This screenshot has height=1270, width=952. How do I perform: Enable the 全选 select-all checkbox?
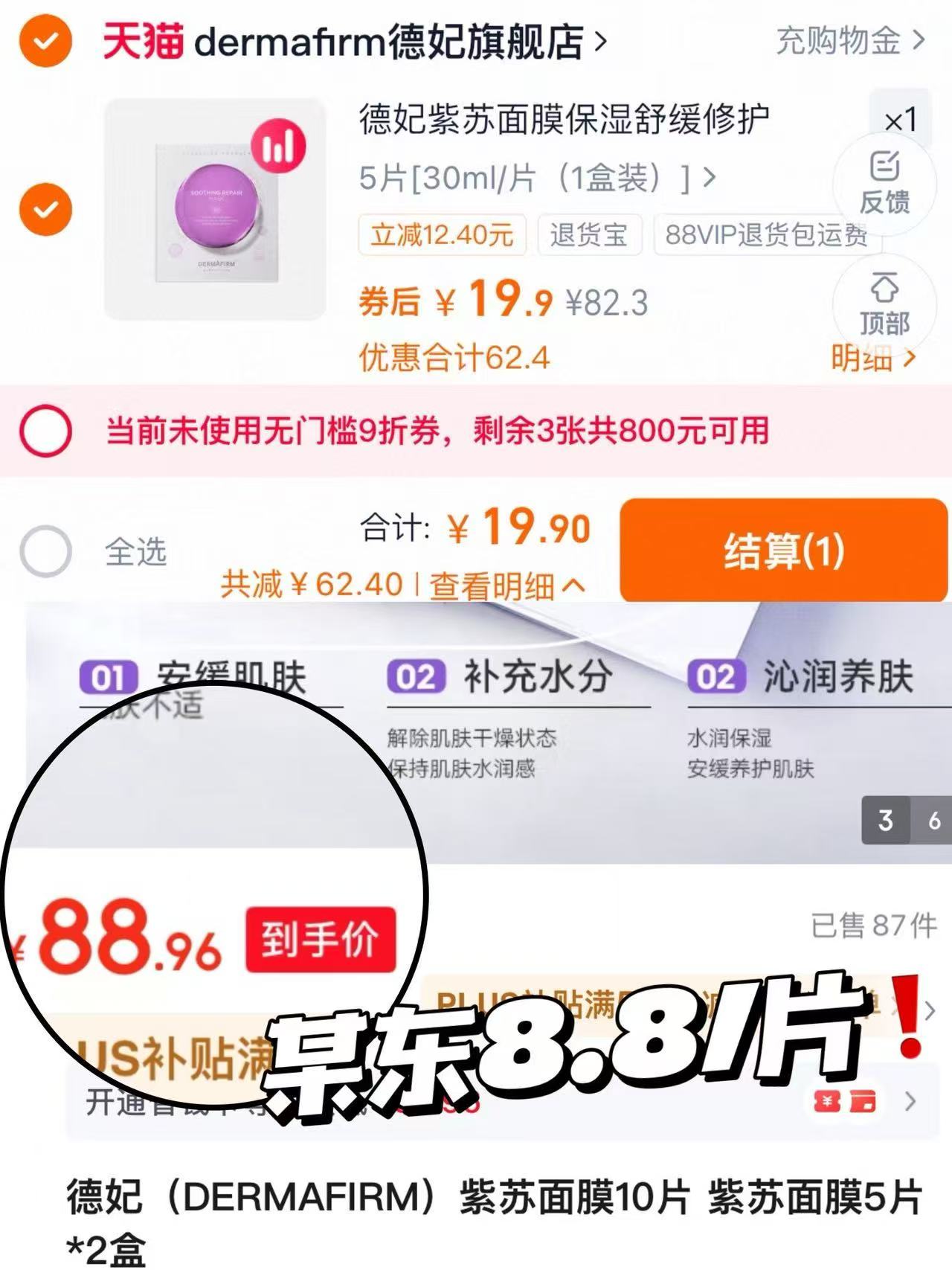tap(46, 547)
